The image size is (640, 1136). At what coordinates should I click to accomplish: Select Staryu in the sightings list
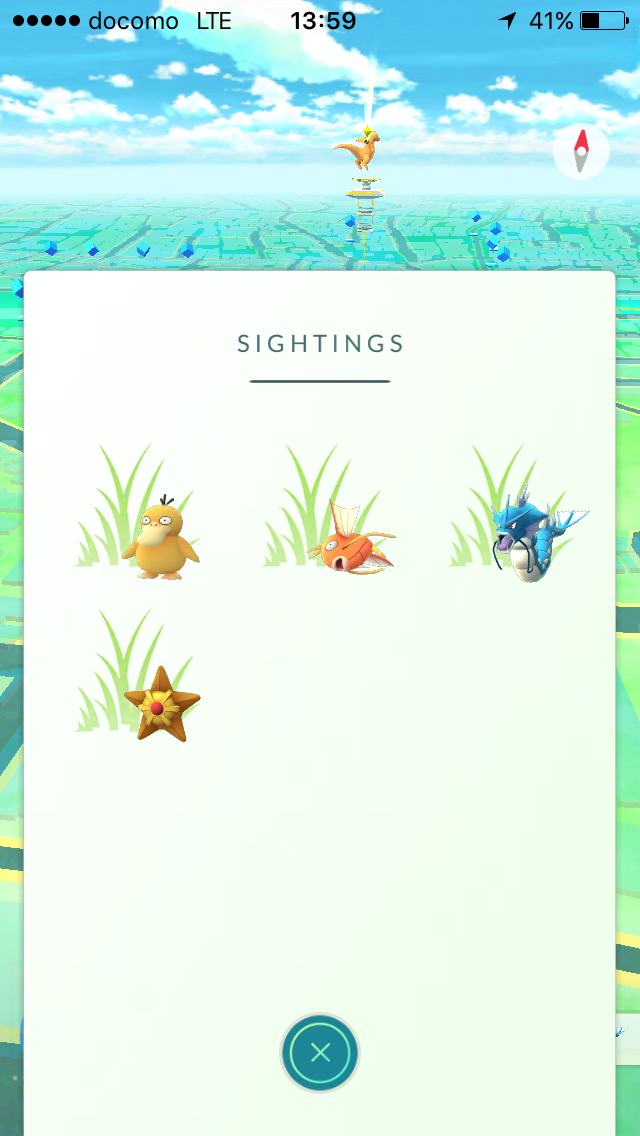click(162, 703)
